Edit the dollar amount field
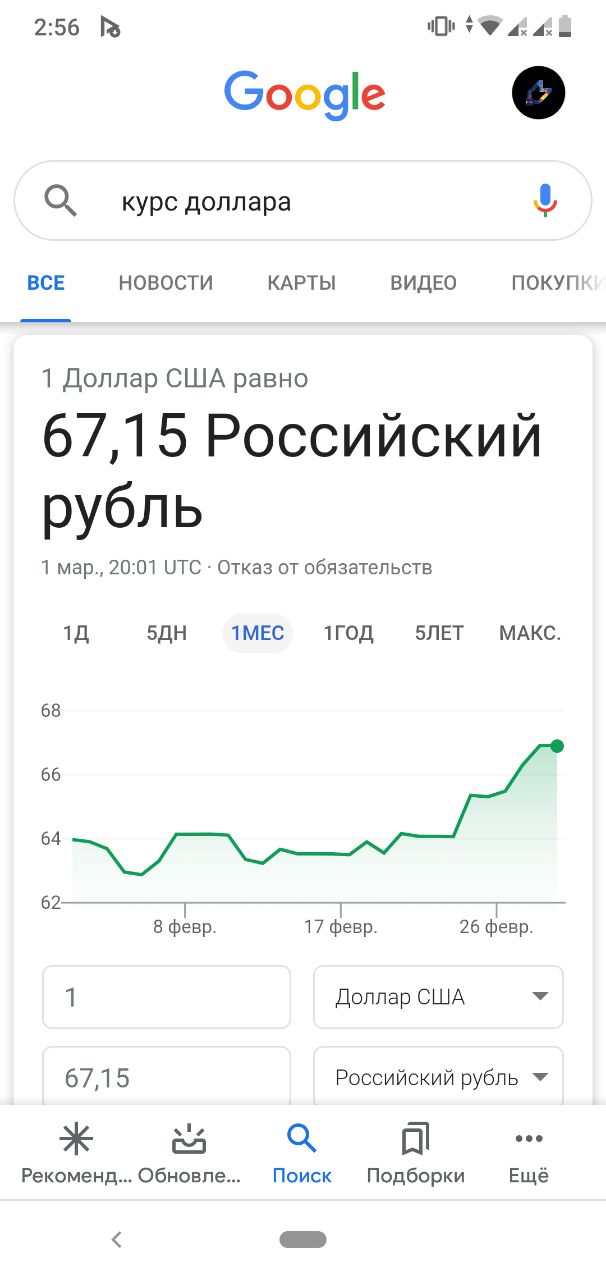This screenshot has width=606, height=1280. [166, 997]
